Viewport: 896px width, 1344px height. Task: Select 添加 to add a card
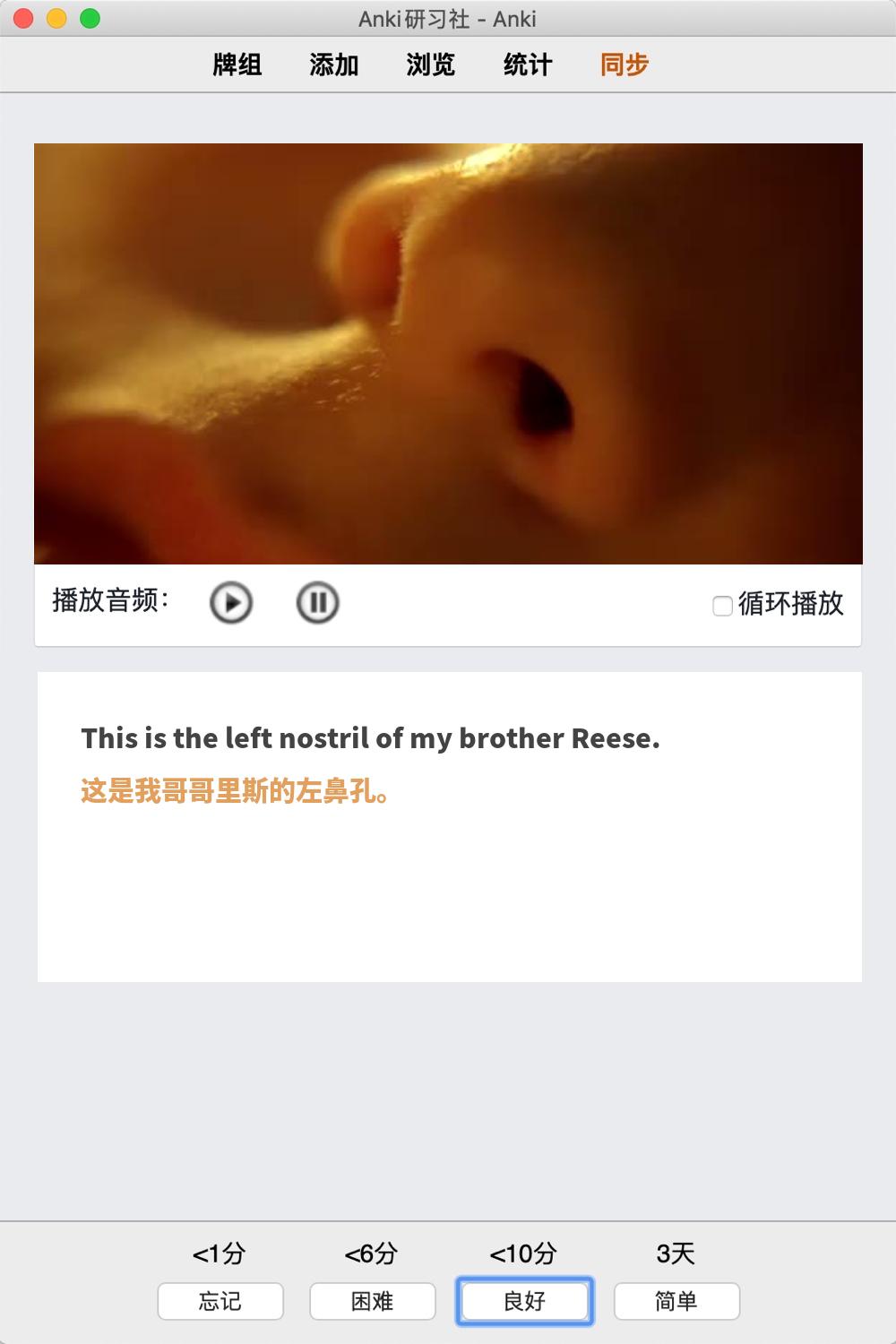(334, 65)
